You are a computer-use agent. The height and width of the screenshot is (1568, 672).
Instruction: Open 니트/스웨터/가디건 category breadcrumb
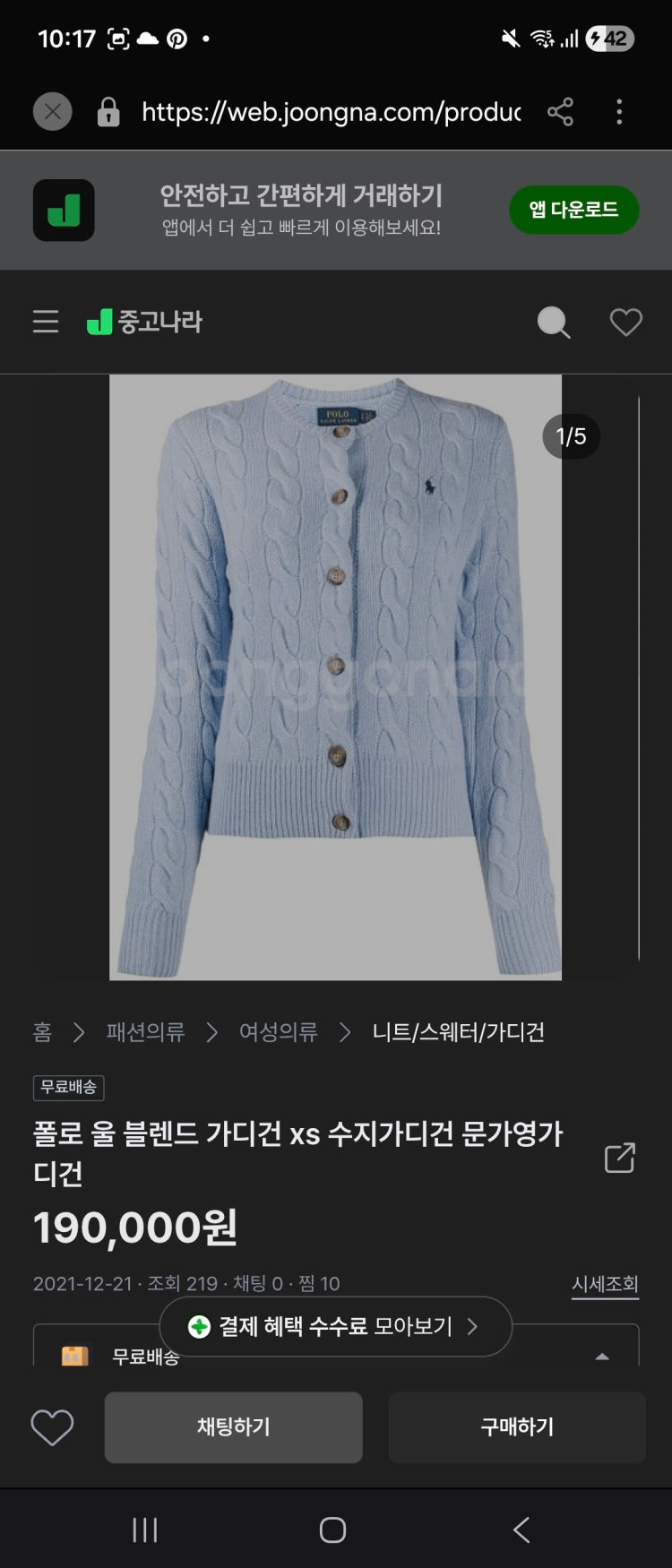[458, 1032]
